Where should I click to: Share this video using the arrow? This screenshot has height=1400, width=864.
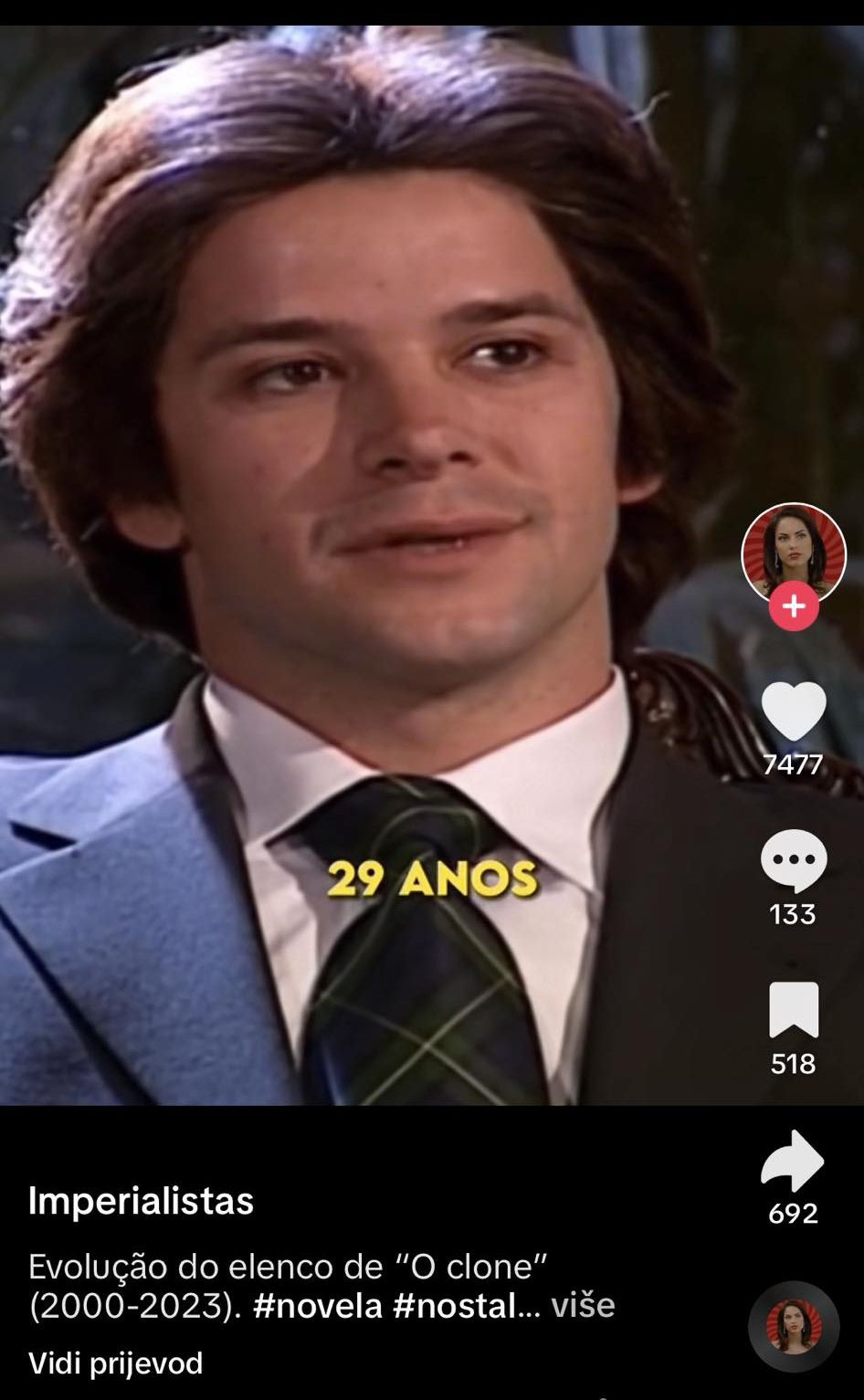793,1162
